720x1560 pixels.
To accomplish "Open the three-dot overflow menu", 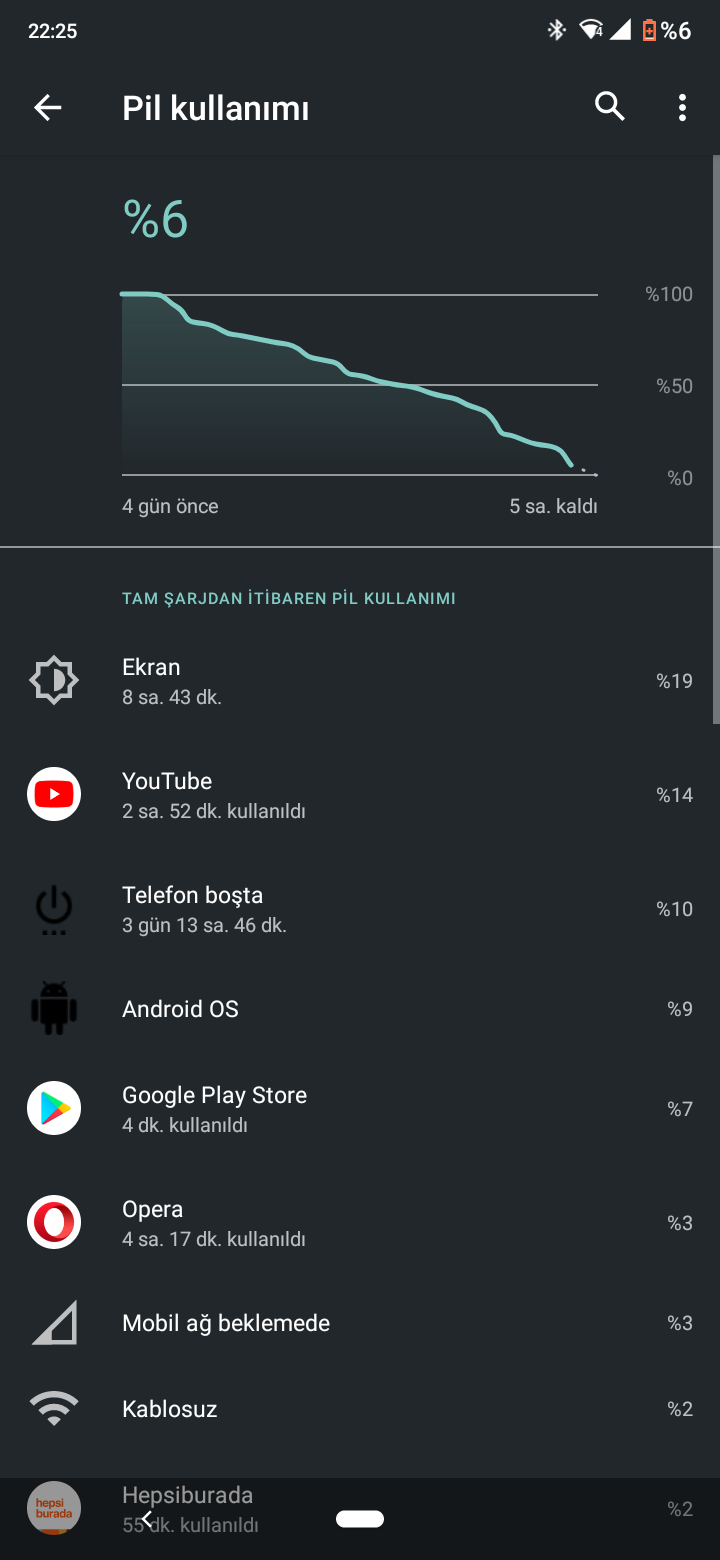I will 682,107.
